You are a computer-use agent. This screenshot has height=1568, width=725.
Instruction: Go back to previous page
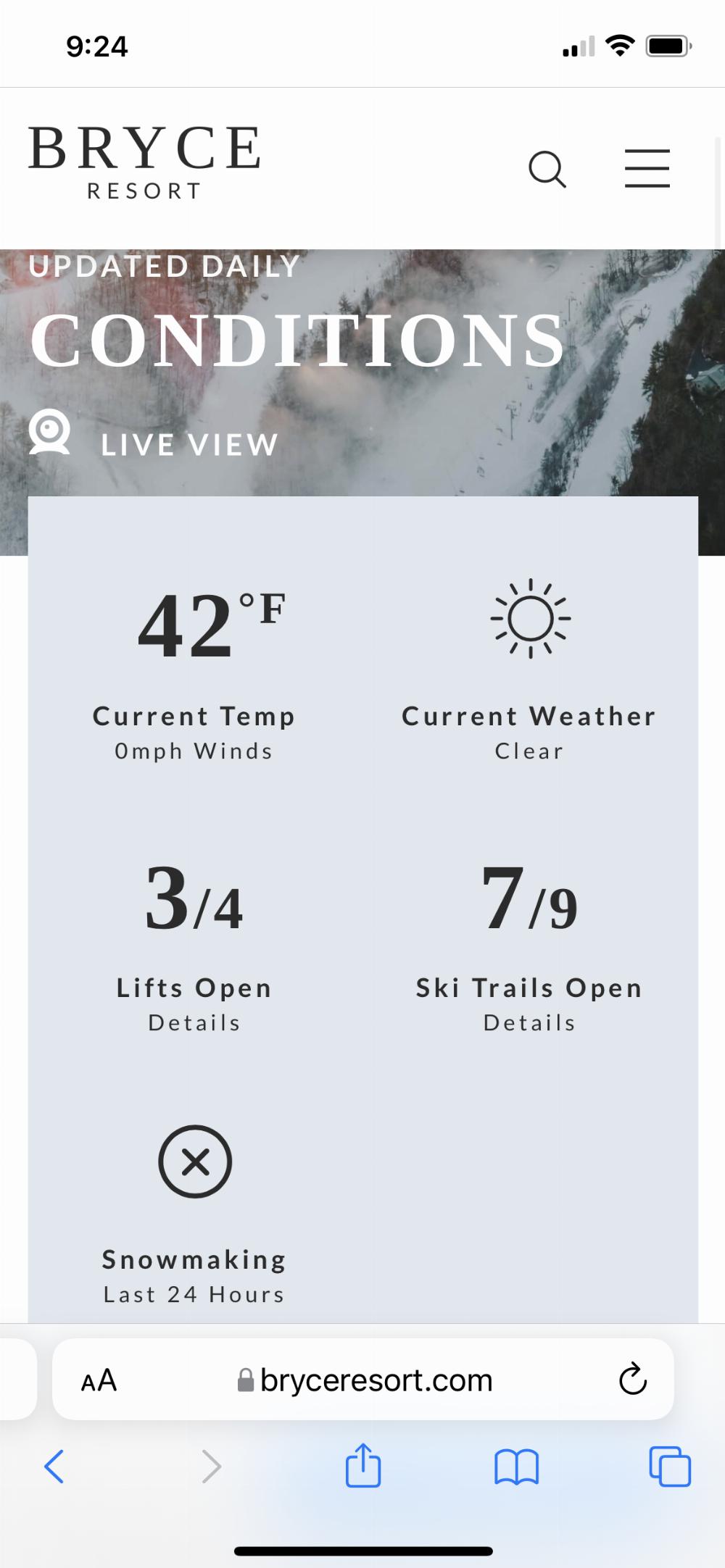[54, 1467]
